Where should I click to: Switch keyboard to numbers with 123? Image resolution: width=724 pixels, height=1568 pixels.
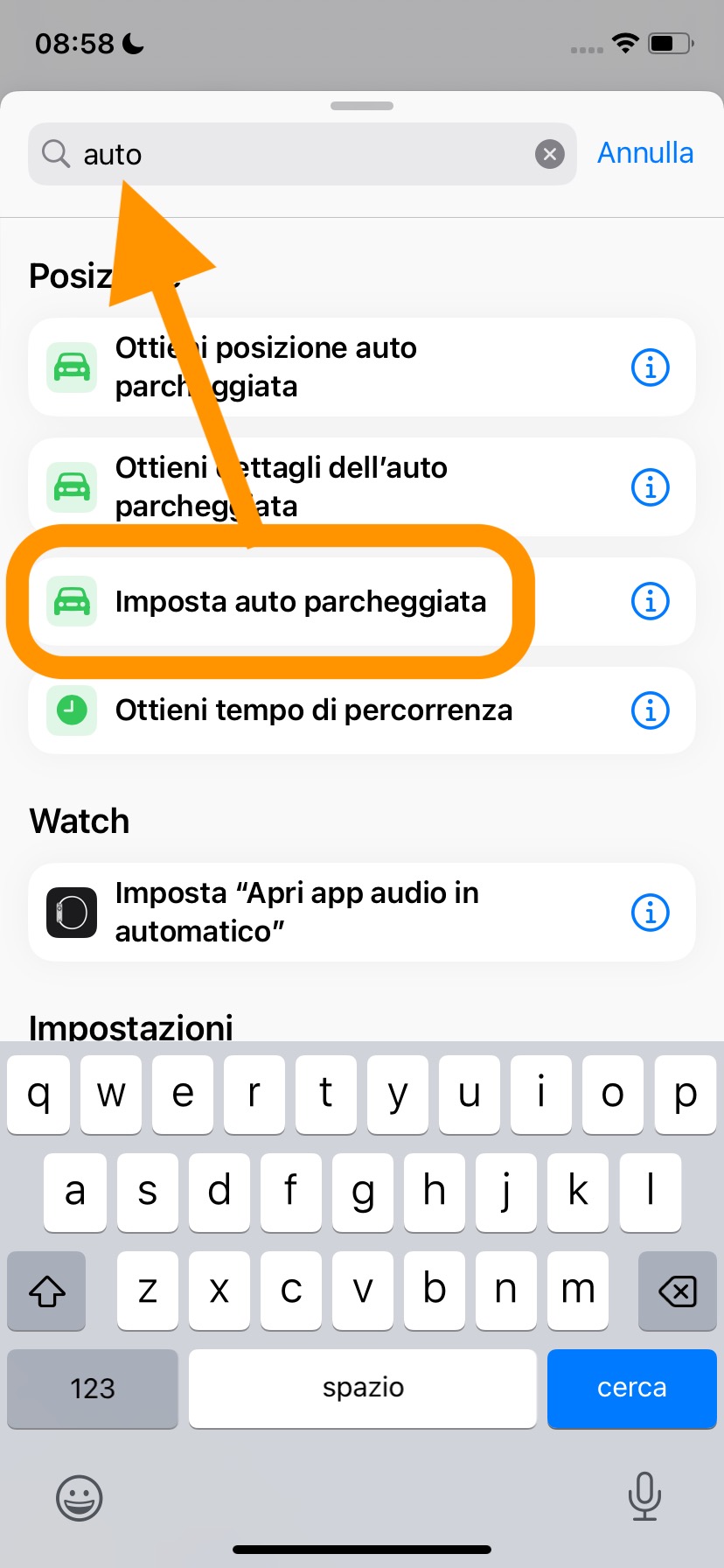(x=93, y=1388)
